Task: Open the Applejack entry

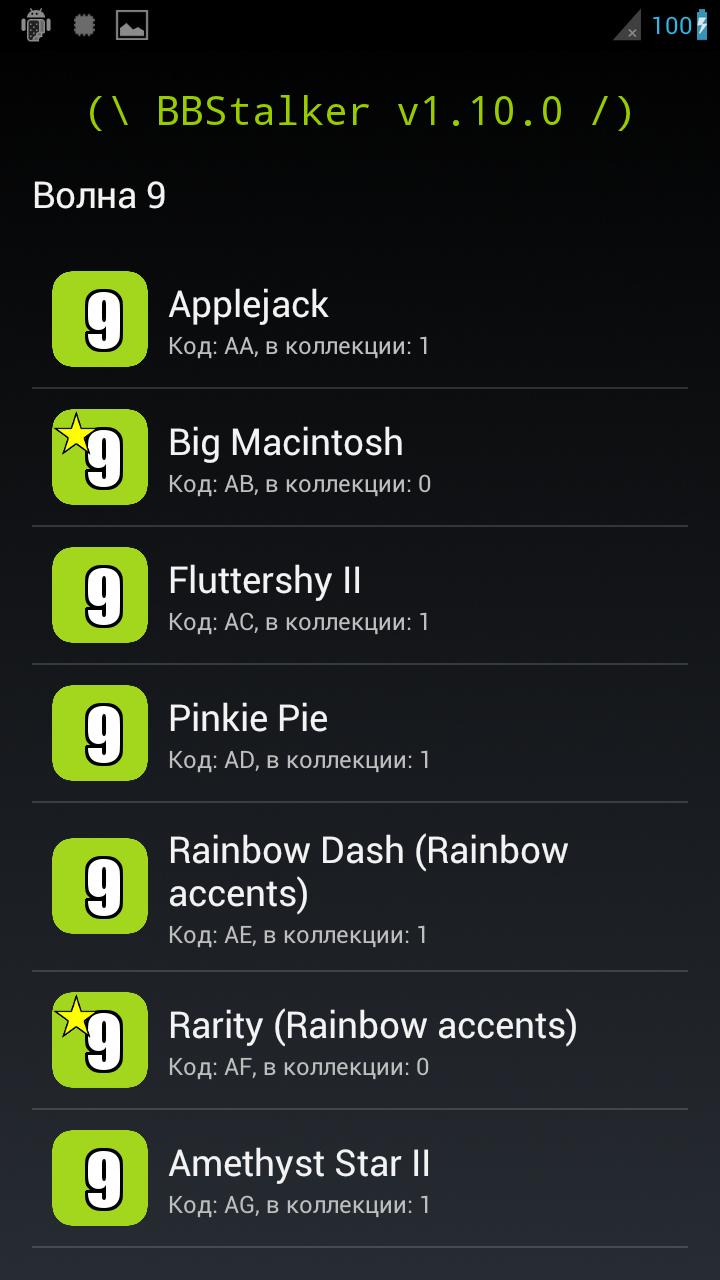Action: click(360, 319)
